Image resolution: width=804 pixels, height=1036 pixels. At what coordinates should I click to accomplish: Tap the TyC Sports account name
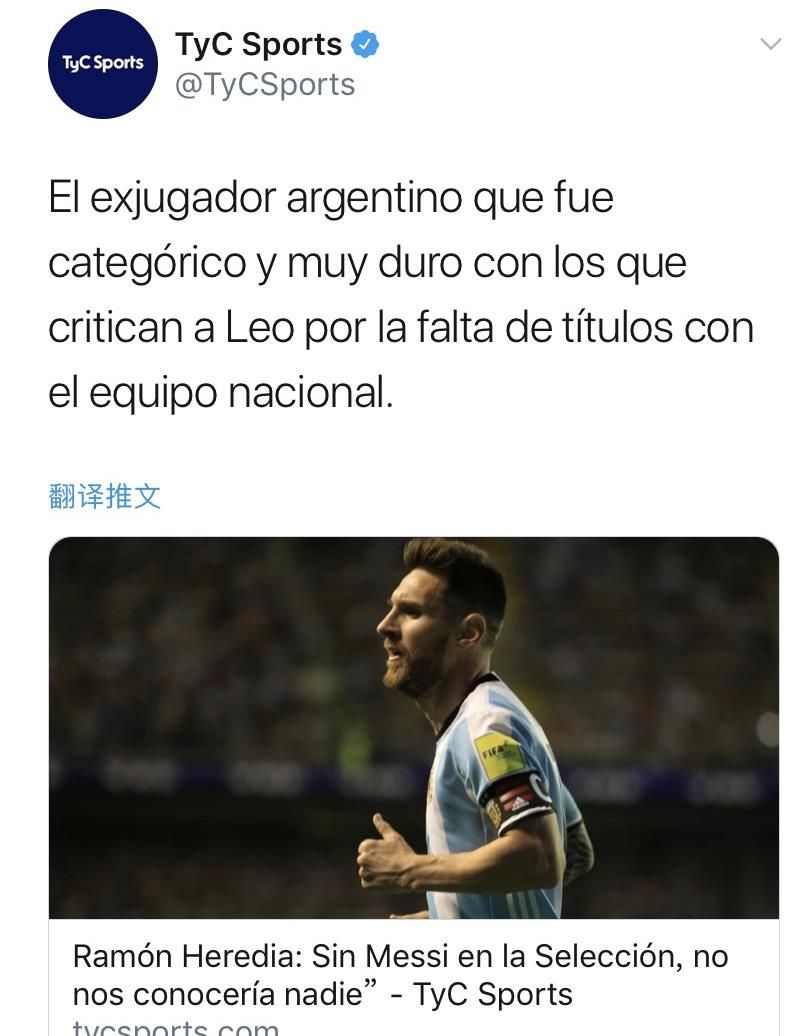tap(258, 44)
